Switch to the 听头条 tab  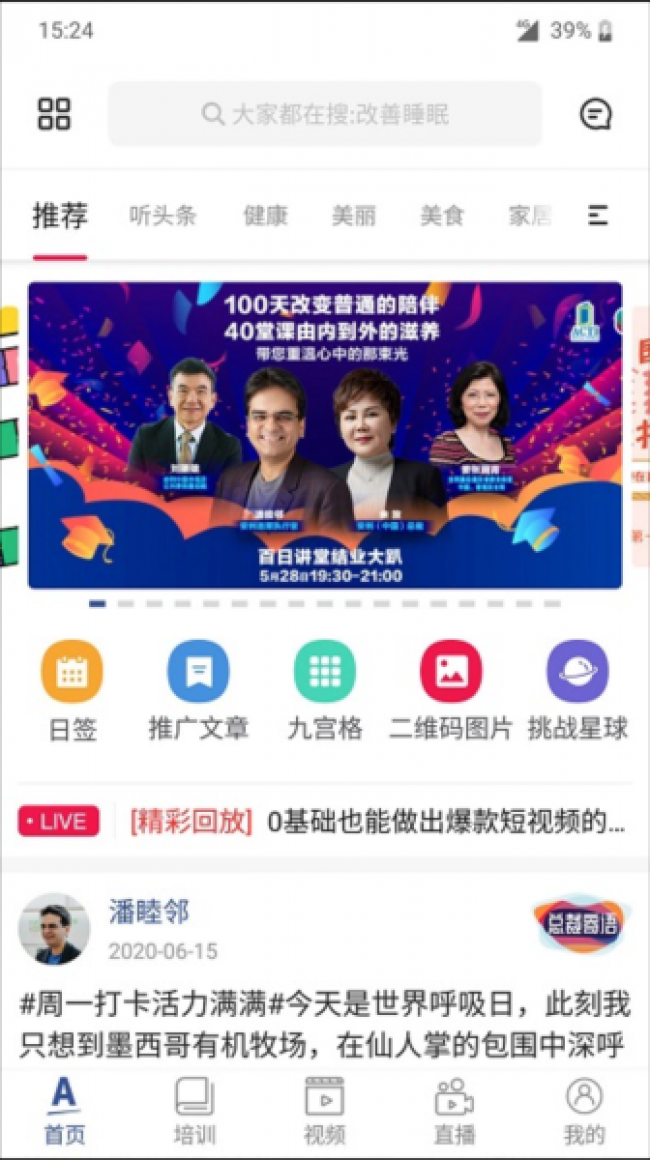[x=163, y=216]
